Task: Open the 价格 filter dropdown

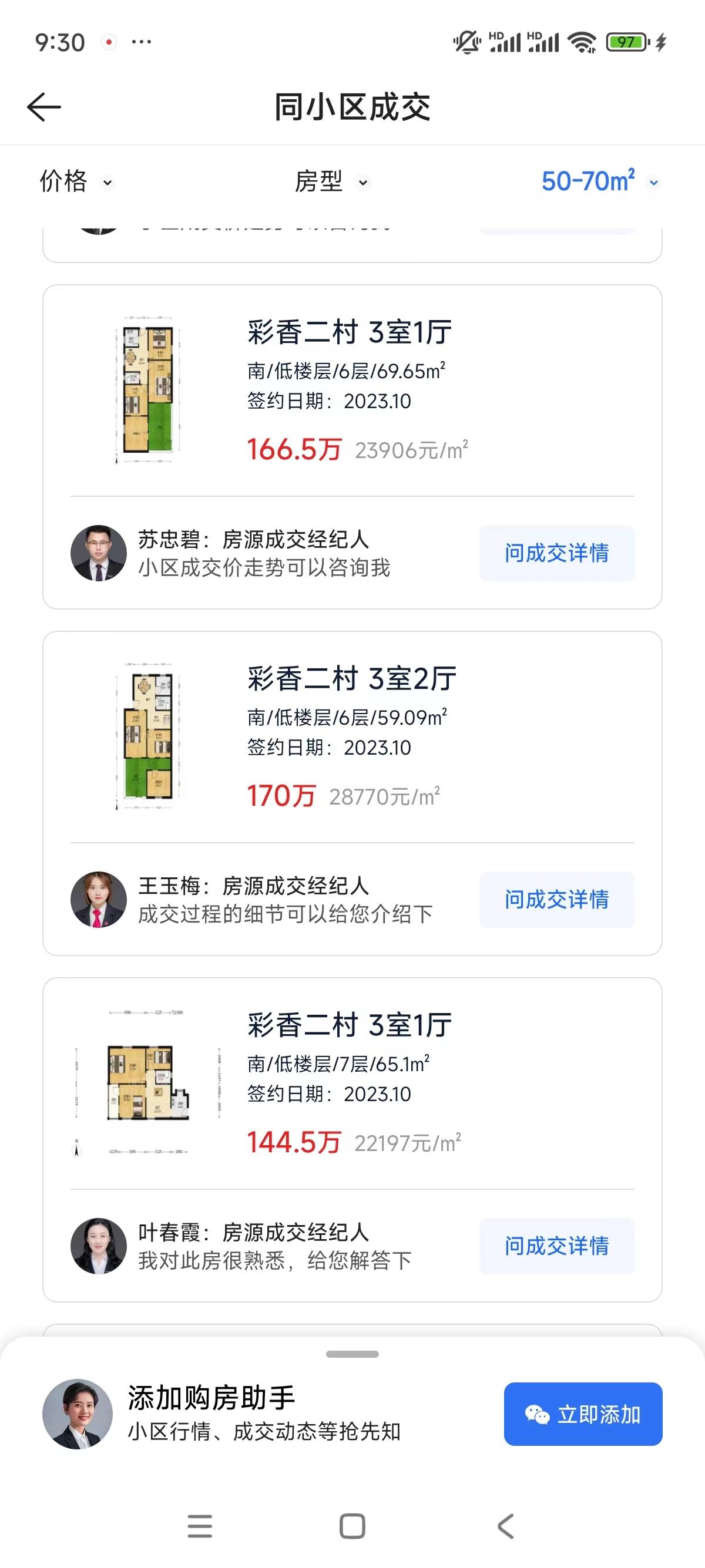Action: pyautogui.click(x=73, y=181)
